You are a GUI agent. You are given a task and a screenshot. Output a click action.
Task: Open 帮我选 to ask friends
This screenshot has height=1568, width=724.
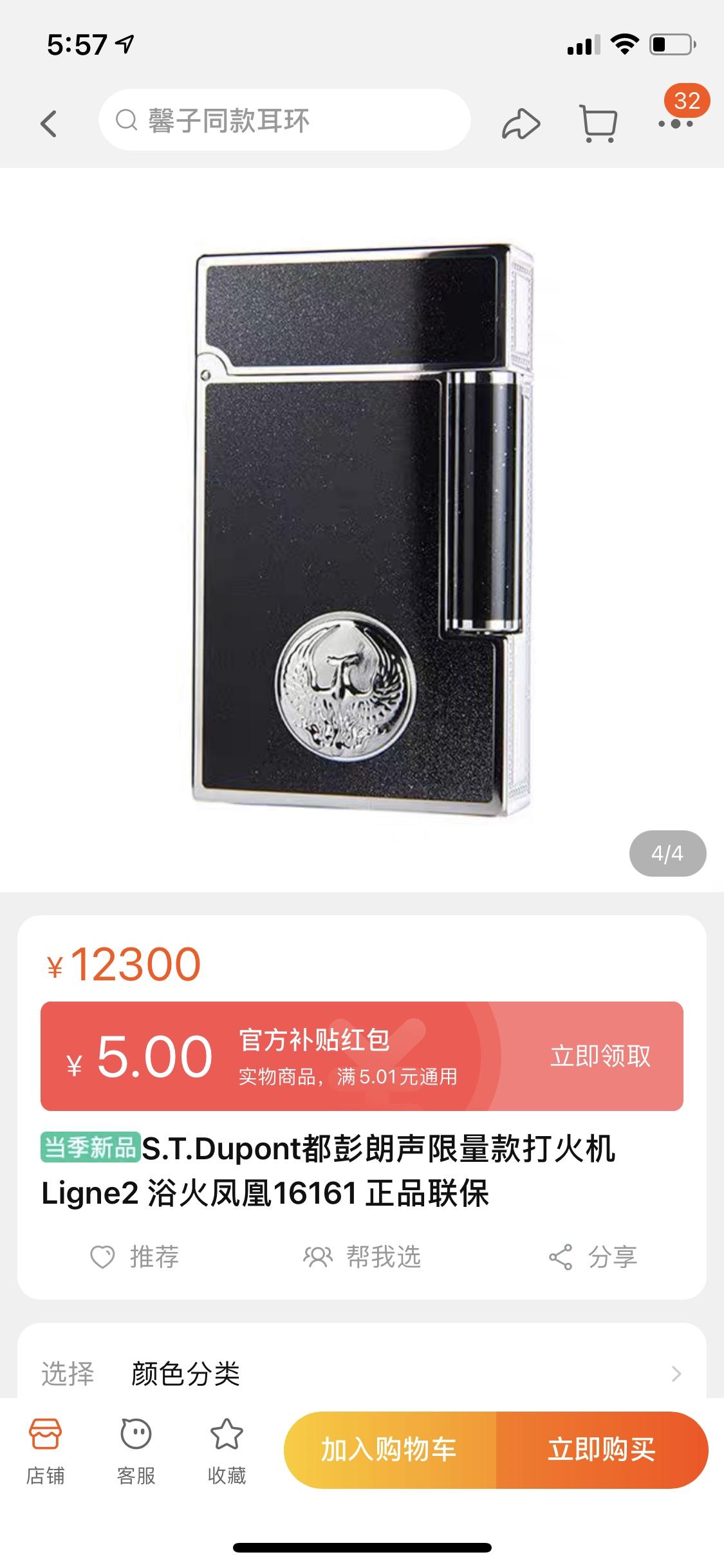click(362, 1256)
